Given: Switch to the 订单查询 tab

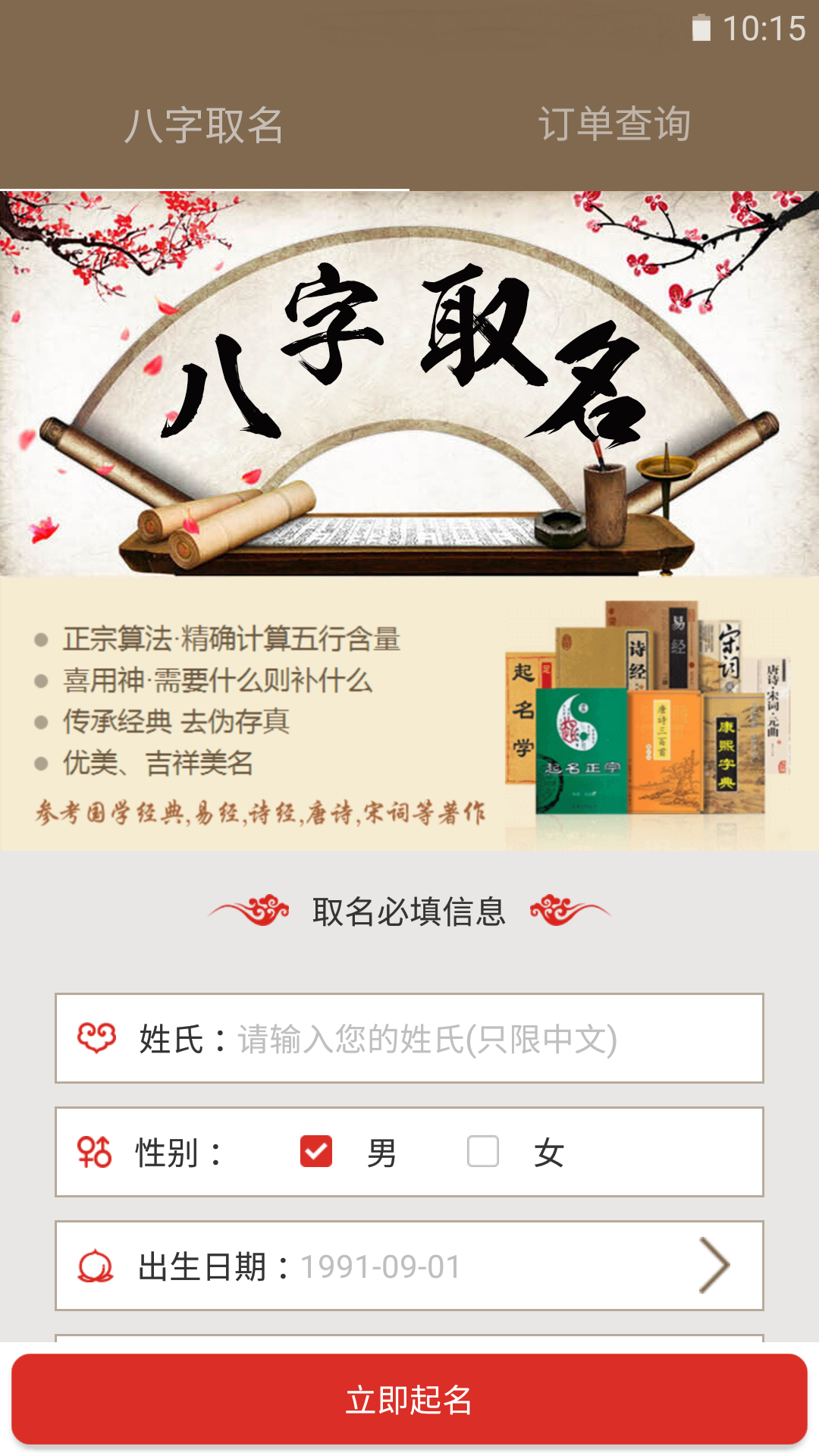Looking at the screenshot, I should 614,125.
